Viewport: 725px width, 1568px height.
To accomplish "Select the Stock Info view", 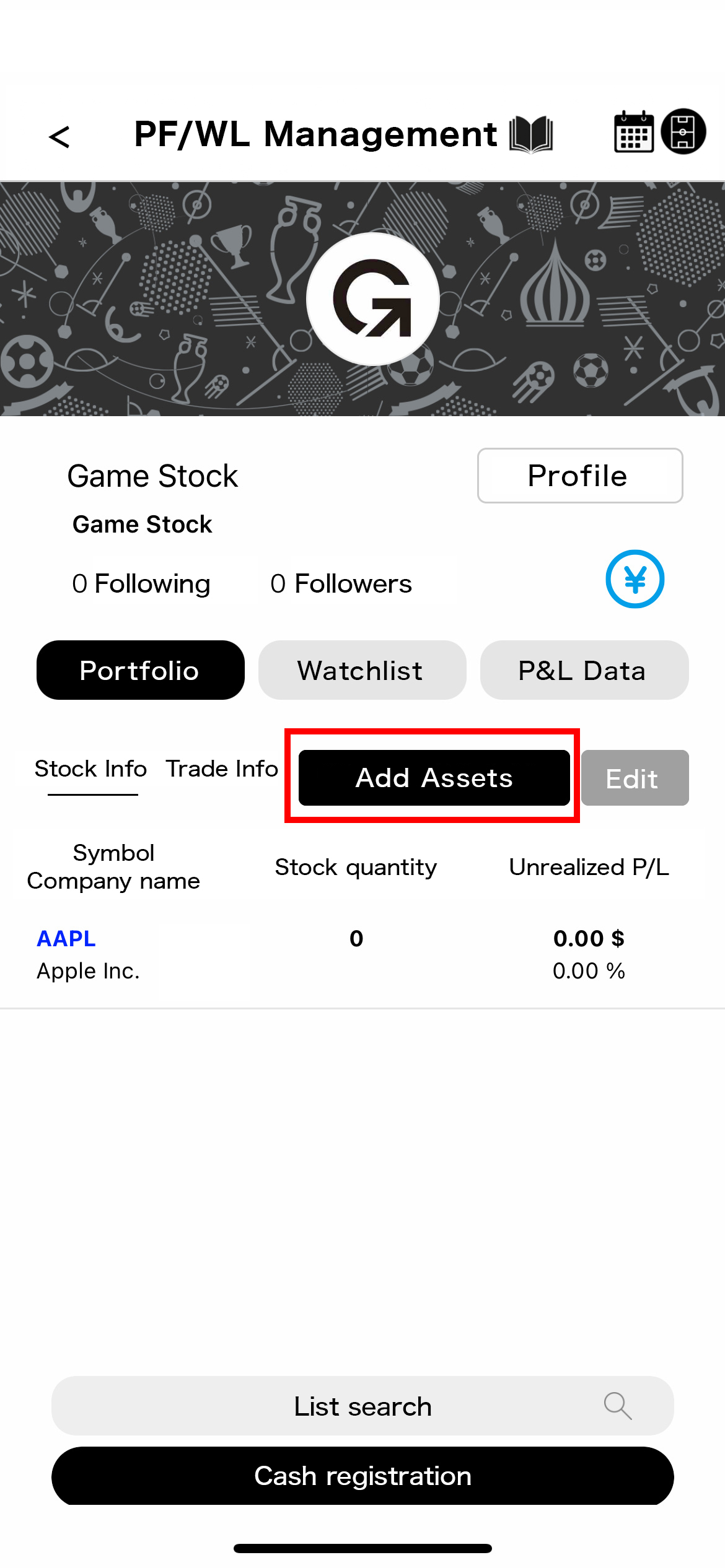I will pos(91,769).
